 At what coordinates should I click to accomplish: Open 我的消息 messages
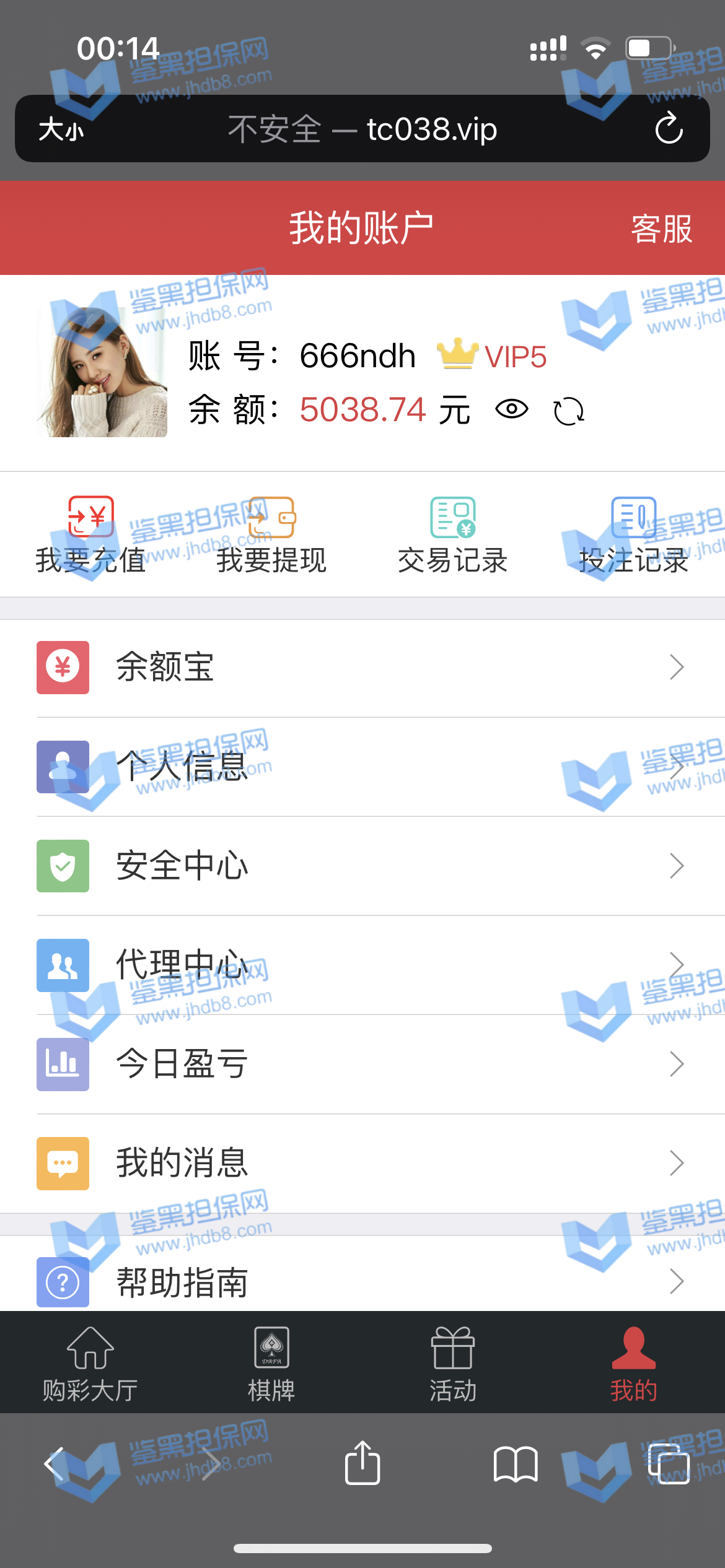click(362, 1163)
